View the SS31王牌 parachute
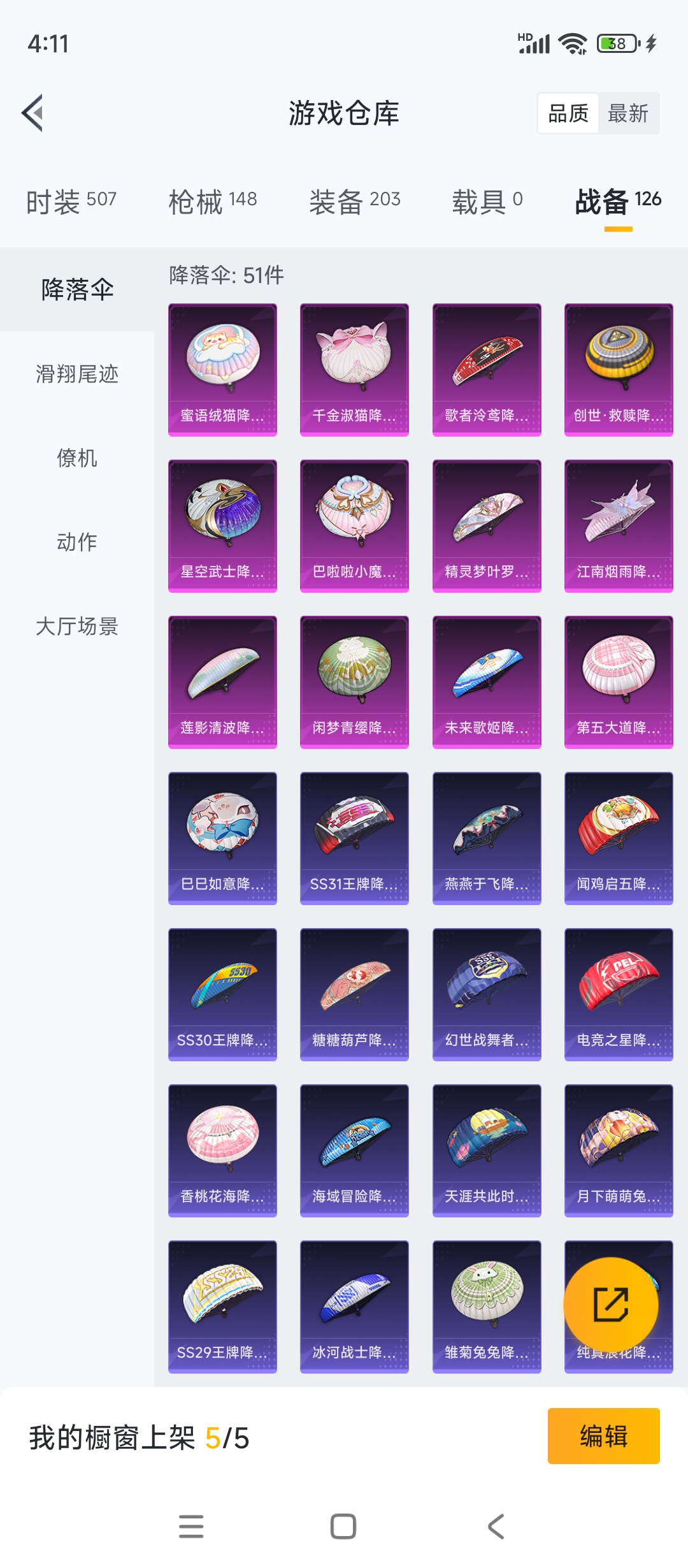This screenshot has width=688, height=1568. 354,838
